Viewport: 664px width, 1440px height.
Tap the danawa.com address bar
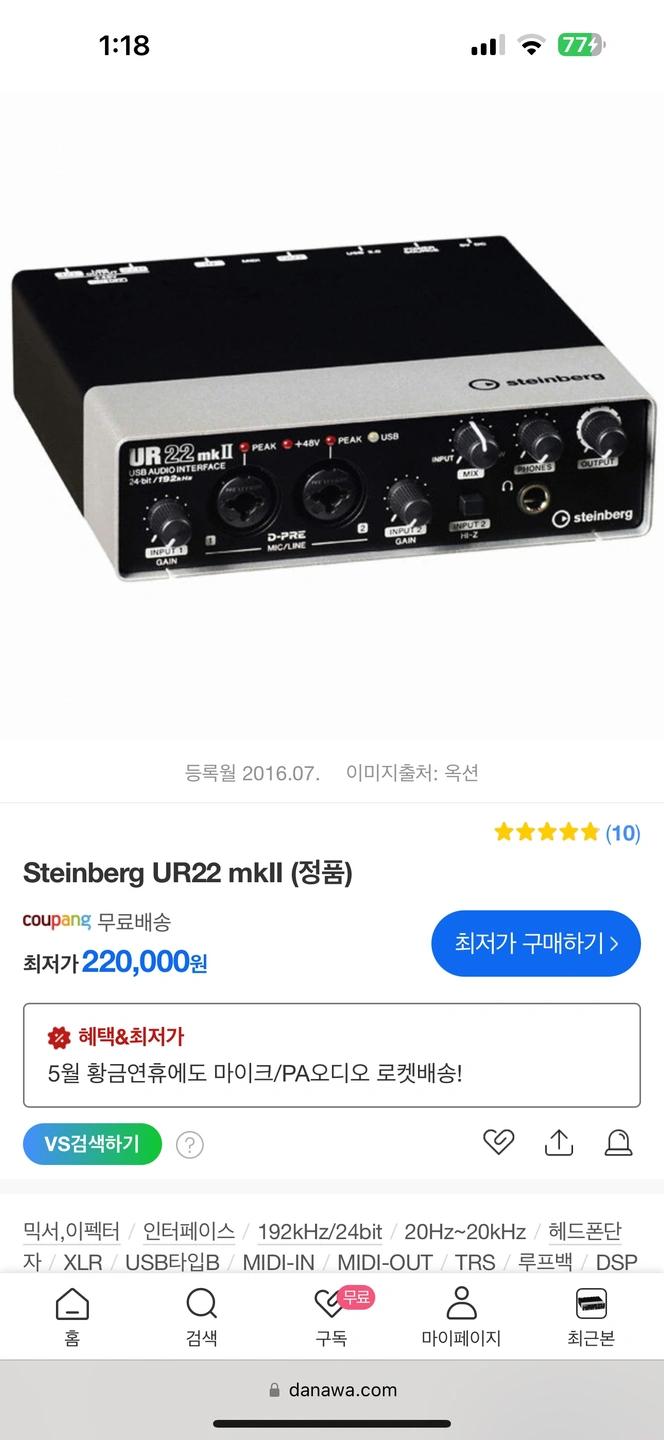[332, 1390]
